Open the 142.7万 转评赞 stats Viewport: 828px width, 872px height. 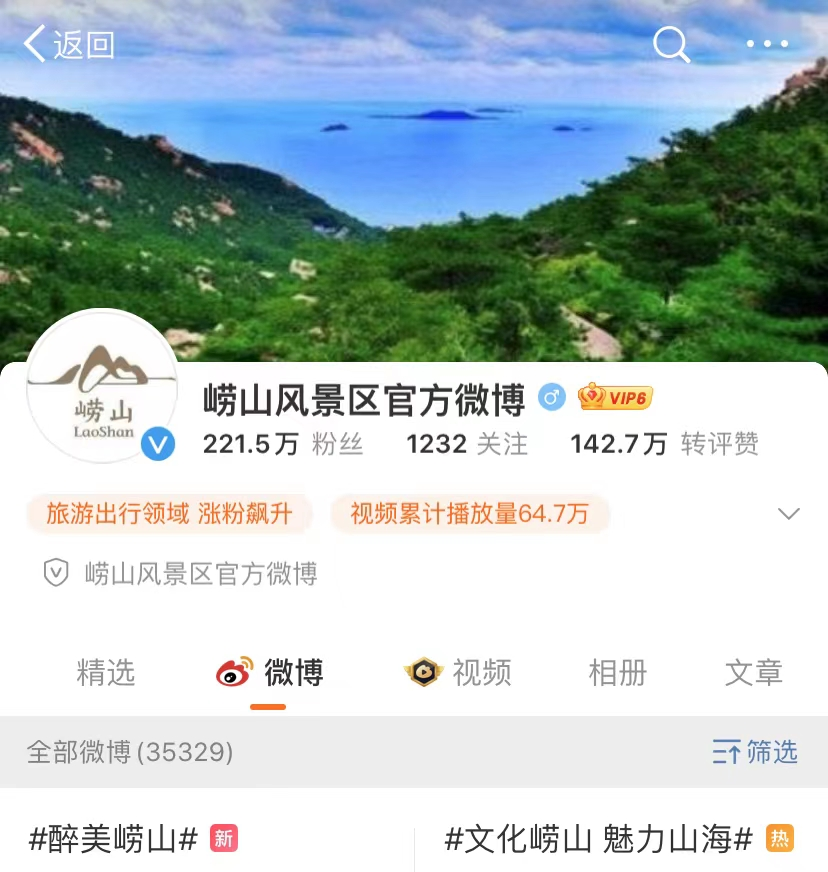[664, 444]
